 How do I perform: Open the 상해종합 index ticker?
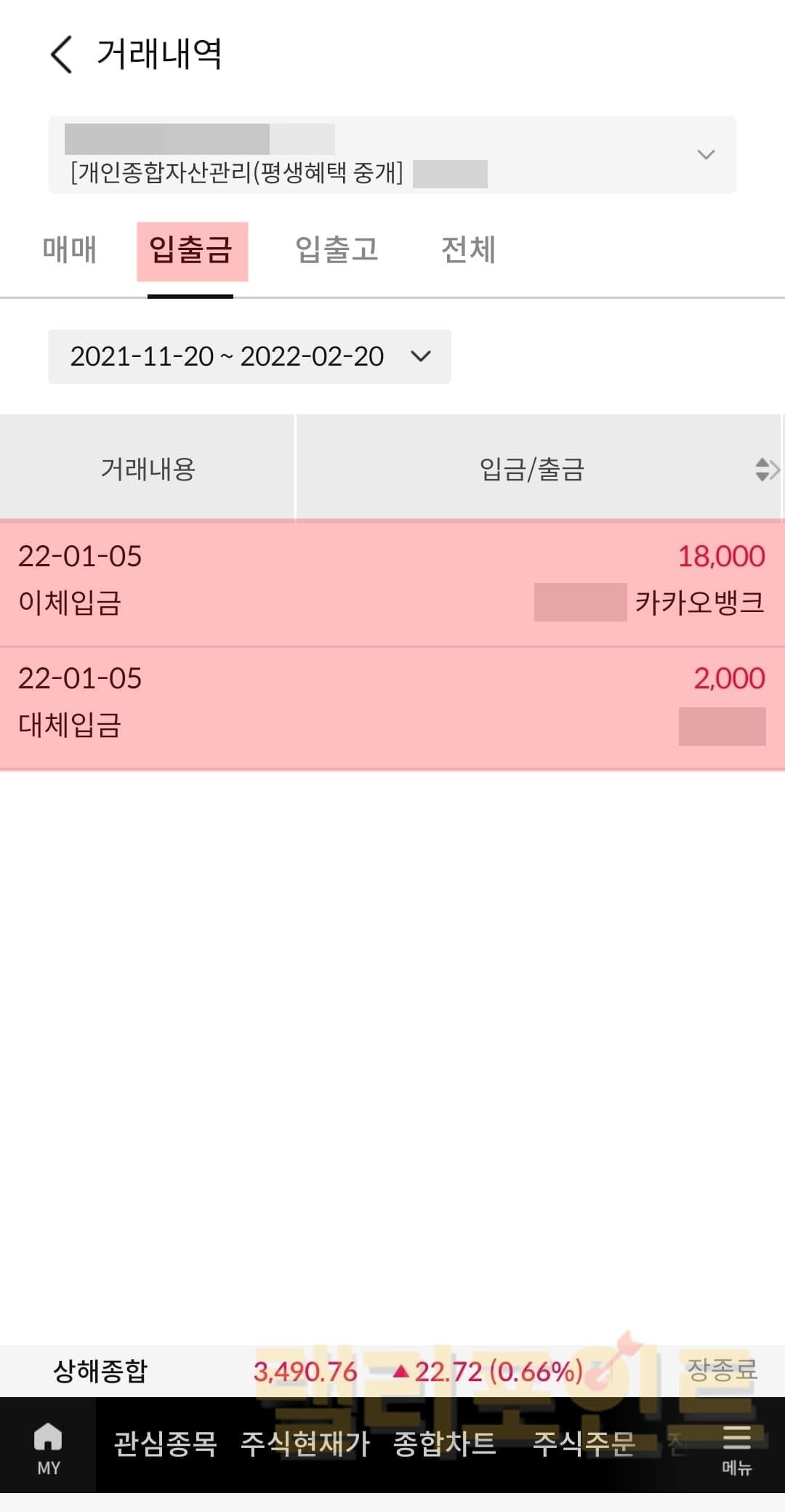pos(100,1371)
